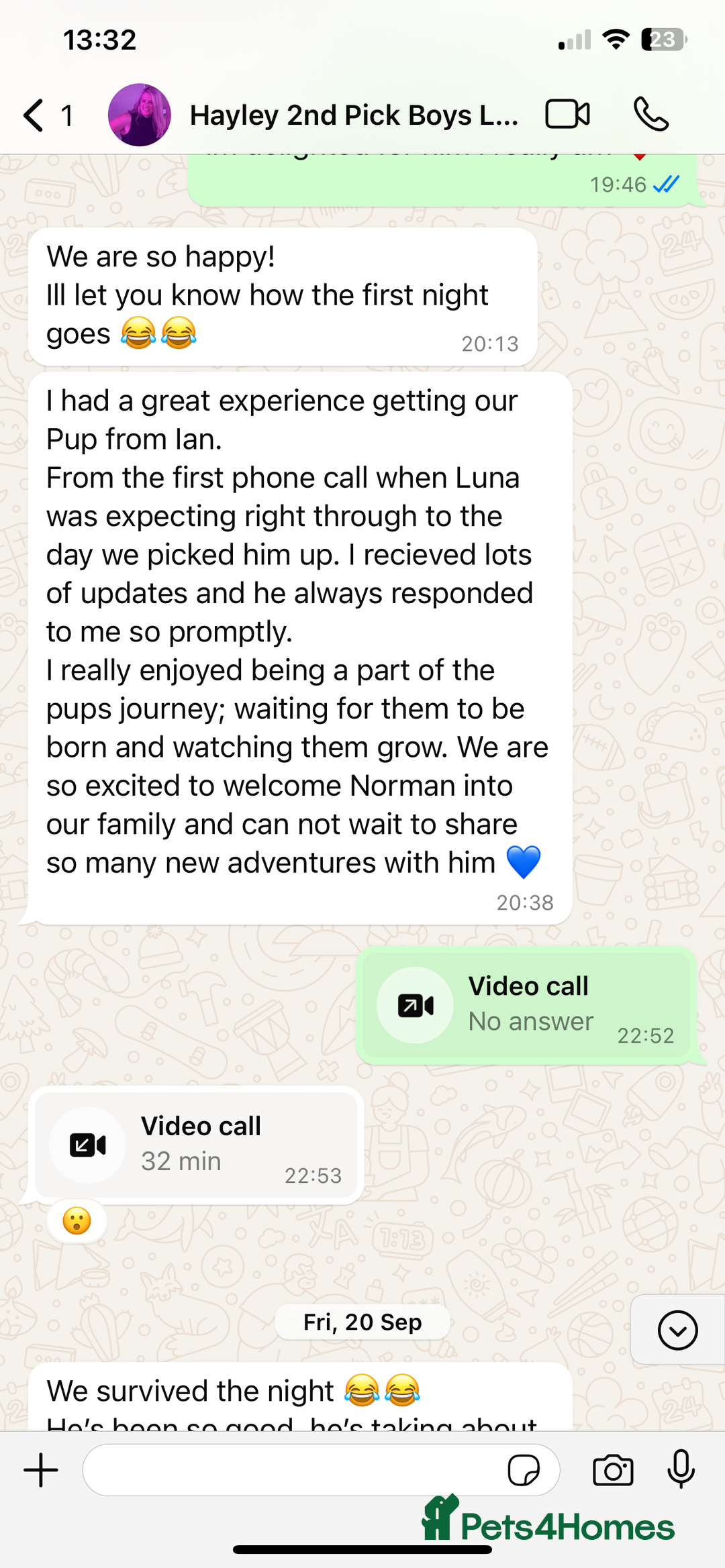Start a voice call with Hayley
Screen dimensions: 725x1568
[650, 114]
